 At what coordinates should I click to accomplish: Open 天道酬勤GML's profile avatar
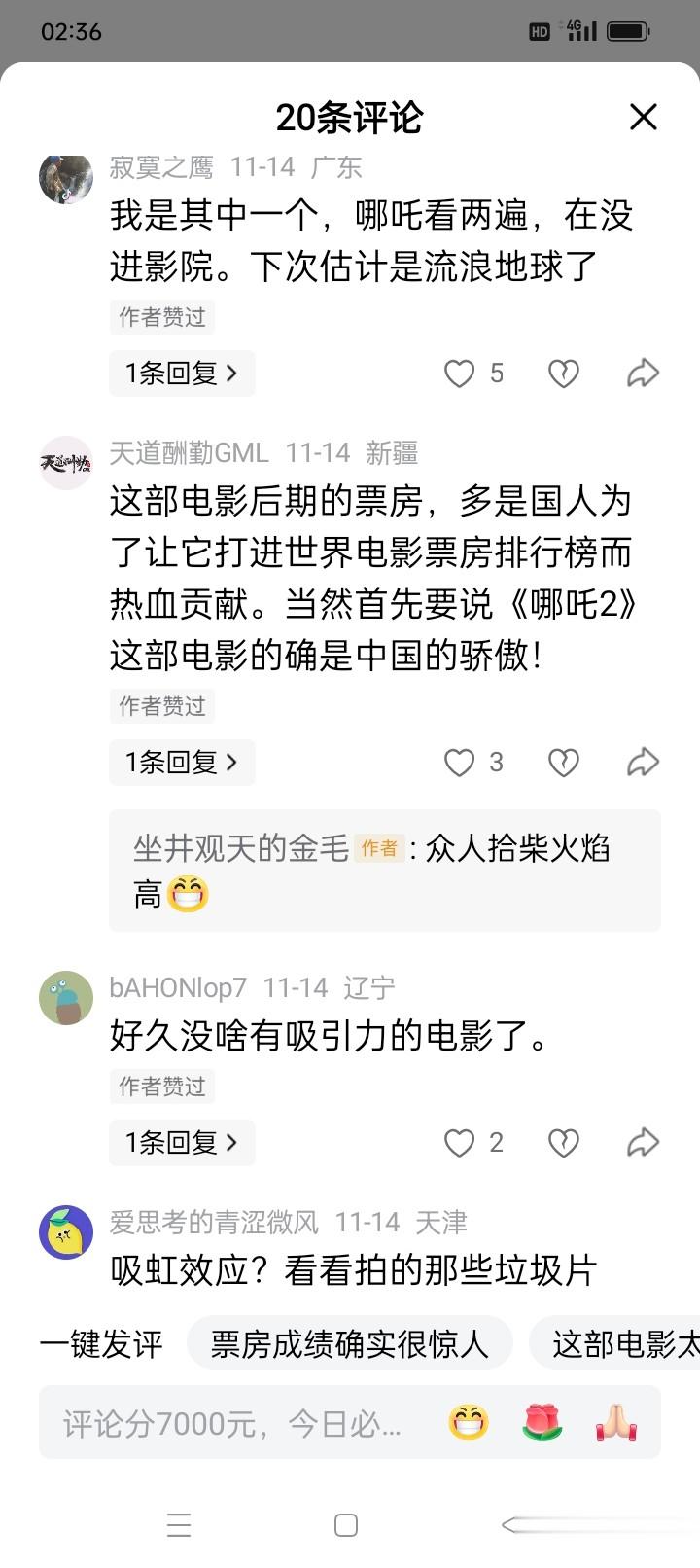65,463
